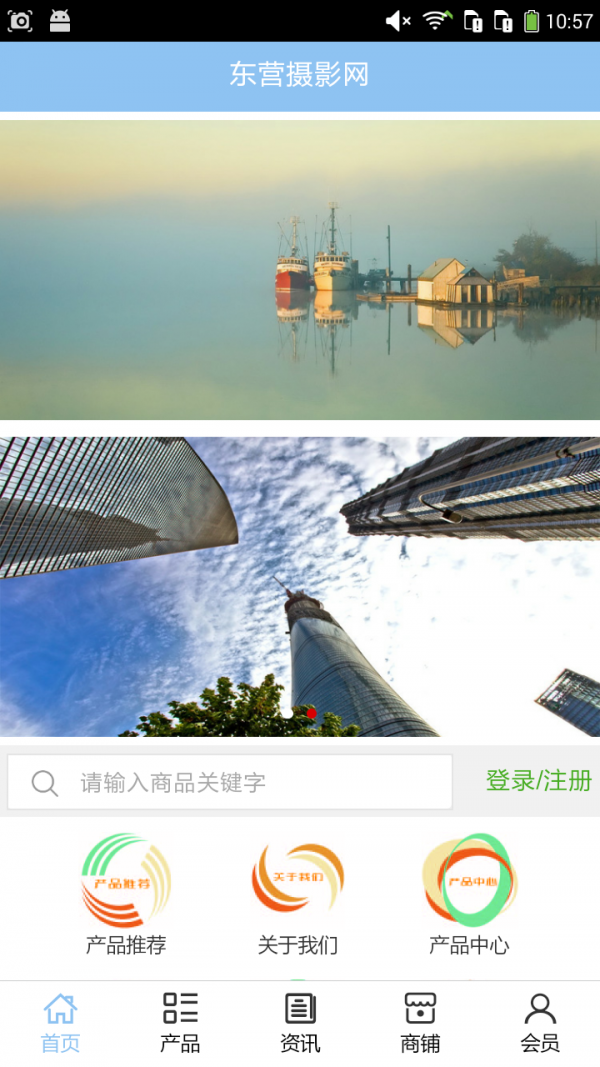Open 登录/注册 login and register link
This screenshot has width=600, height=1067.
tap(538, 781)
